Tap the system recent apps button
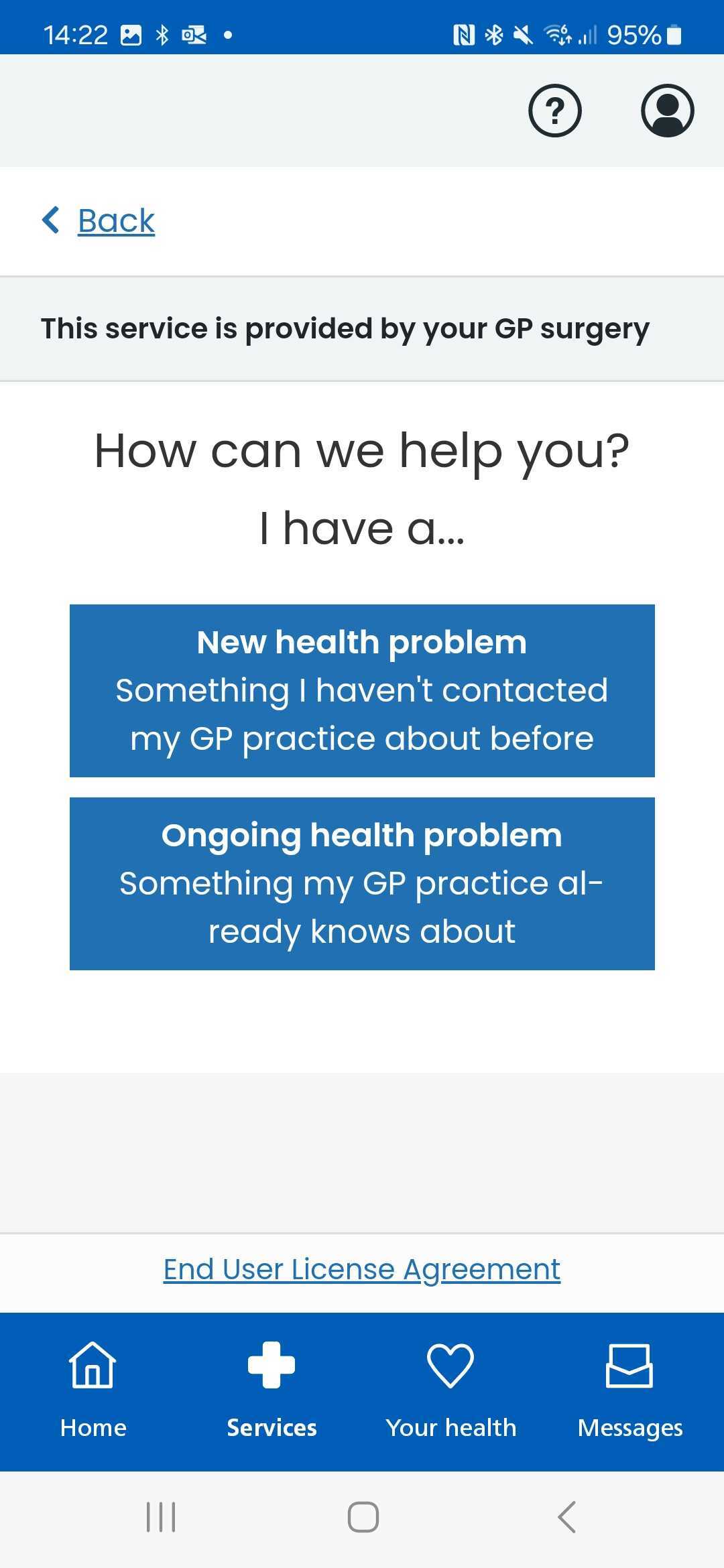Screen dimensions: 724x1568 pyautogui.click(x=161, y=1517)
